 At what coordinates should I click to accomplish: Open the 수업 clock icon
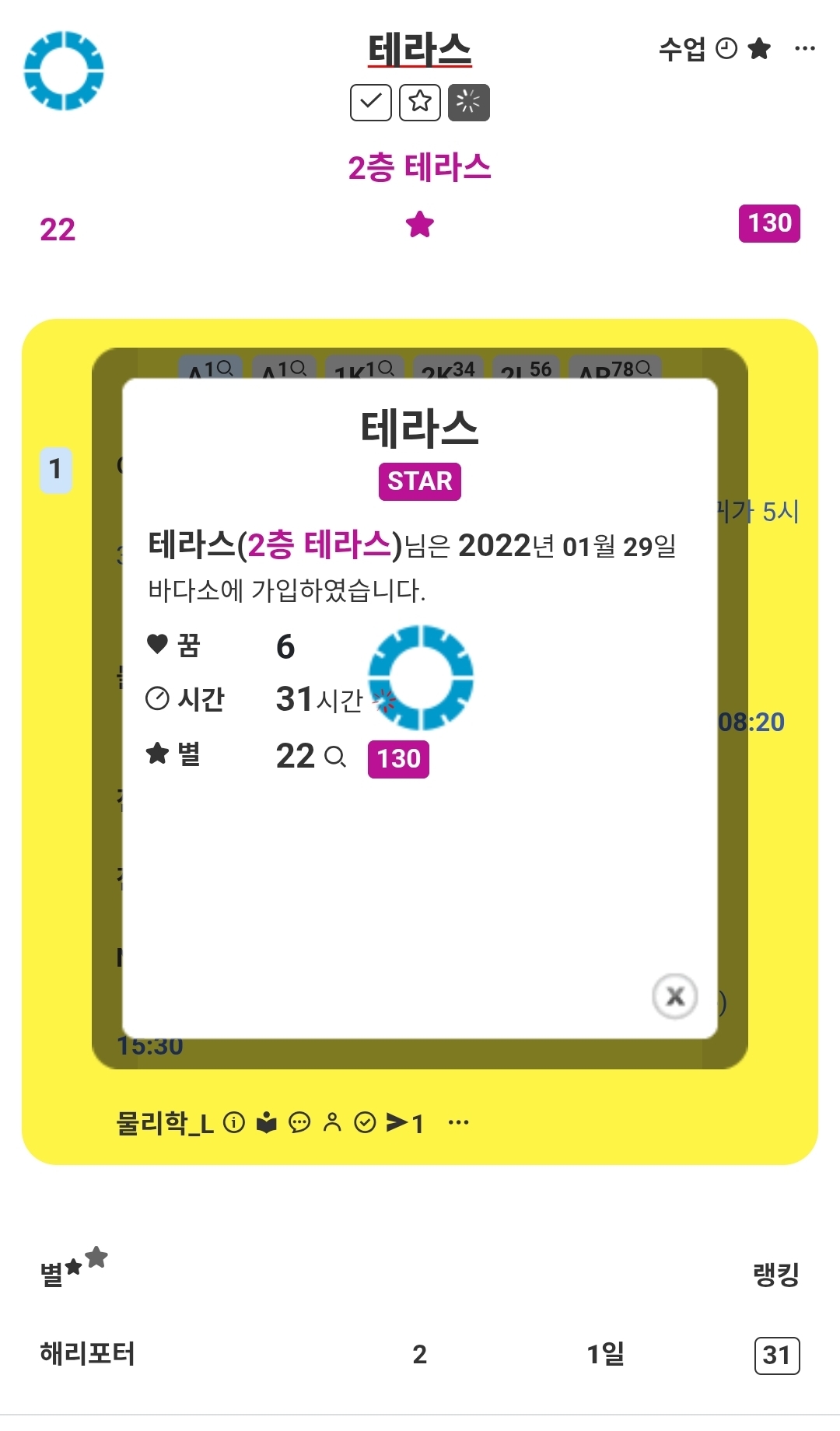coord(726,49)
